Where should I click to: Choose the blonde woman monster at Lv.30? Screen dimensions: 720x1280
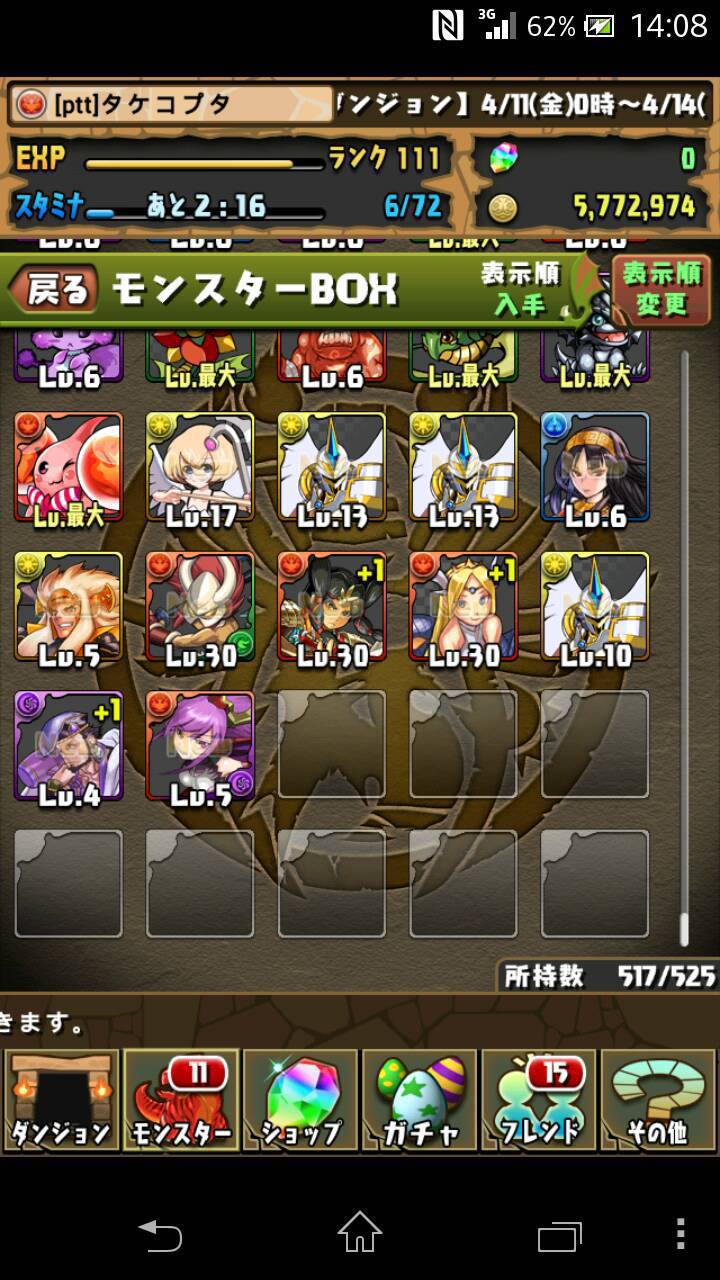[x=463, y=607]
